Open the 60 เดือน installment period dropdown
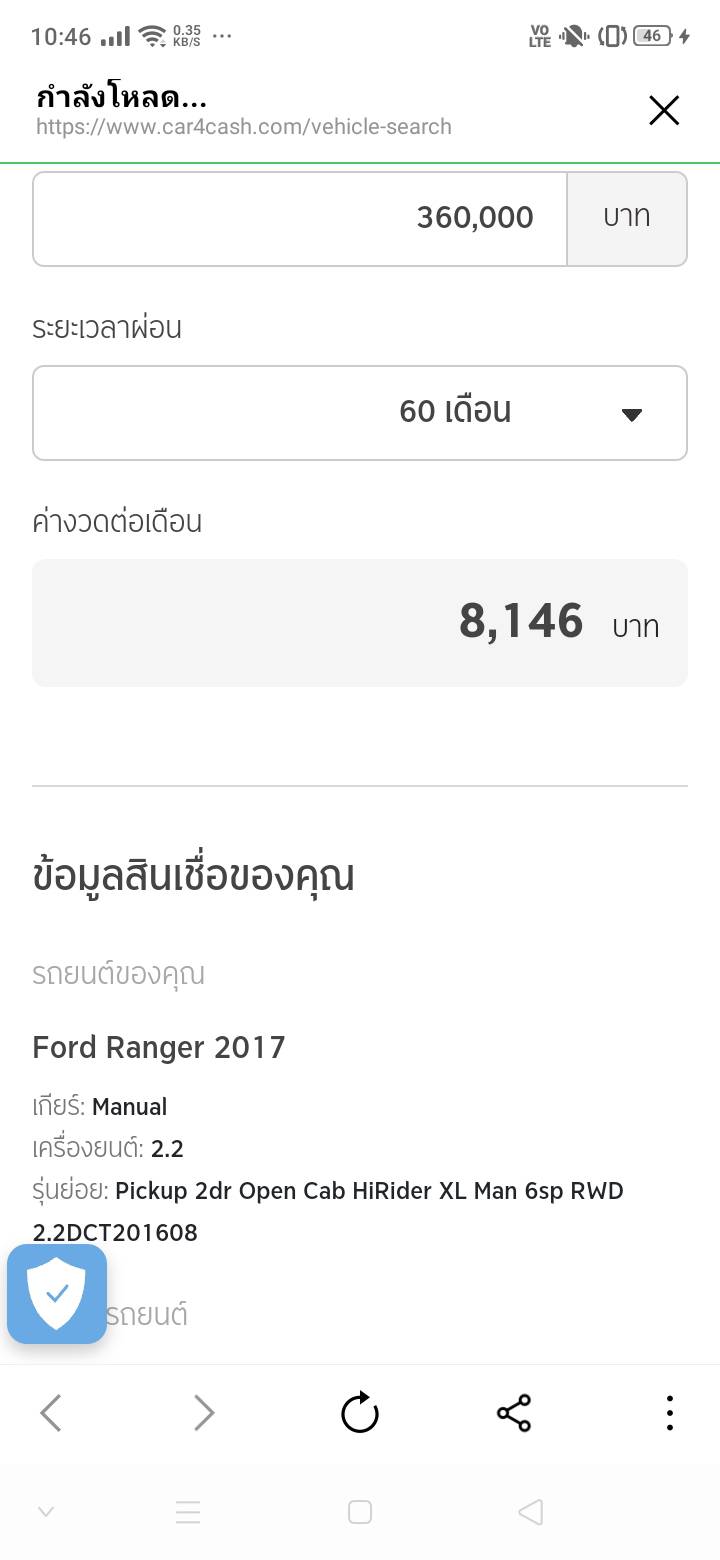 click(360, 412)
